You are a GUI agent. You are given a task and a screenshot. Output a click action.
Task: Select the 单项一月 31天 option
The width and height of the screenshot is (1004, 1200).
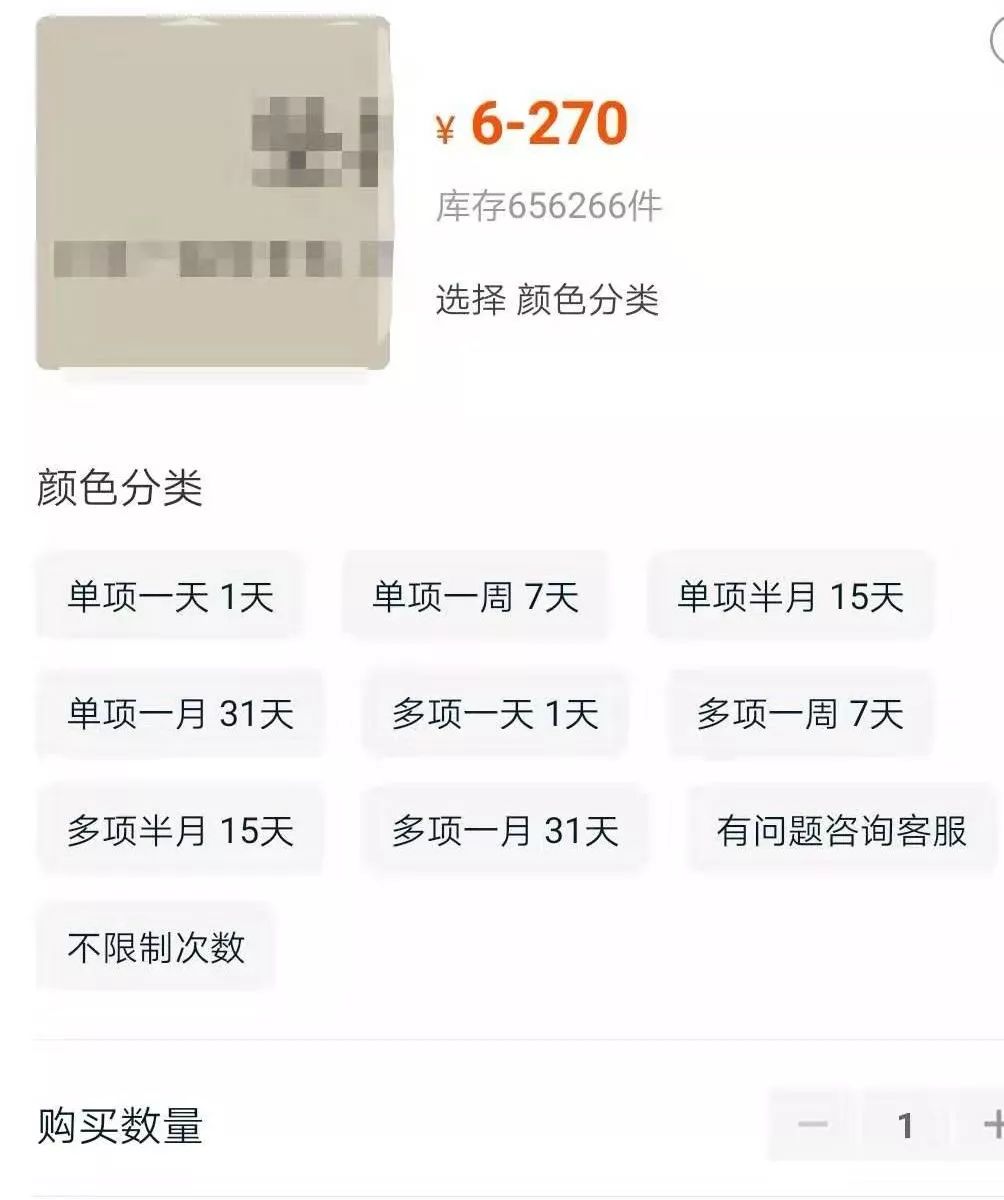coord(180,714)
